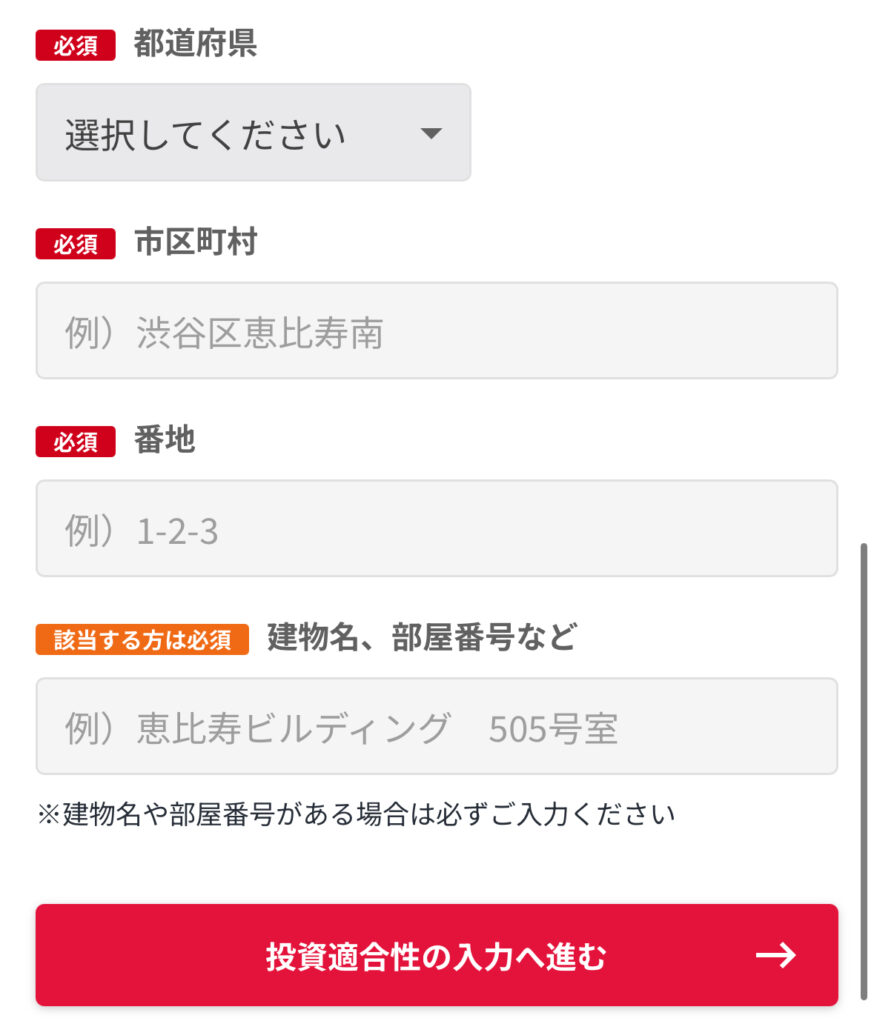Tap the 番地 input field
874x1024 pixels.
[436, 529]
